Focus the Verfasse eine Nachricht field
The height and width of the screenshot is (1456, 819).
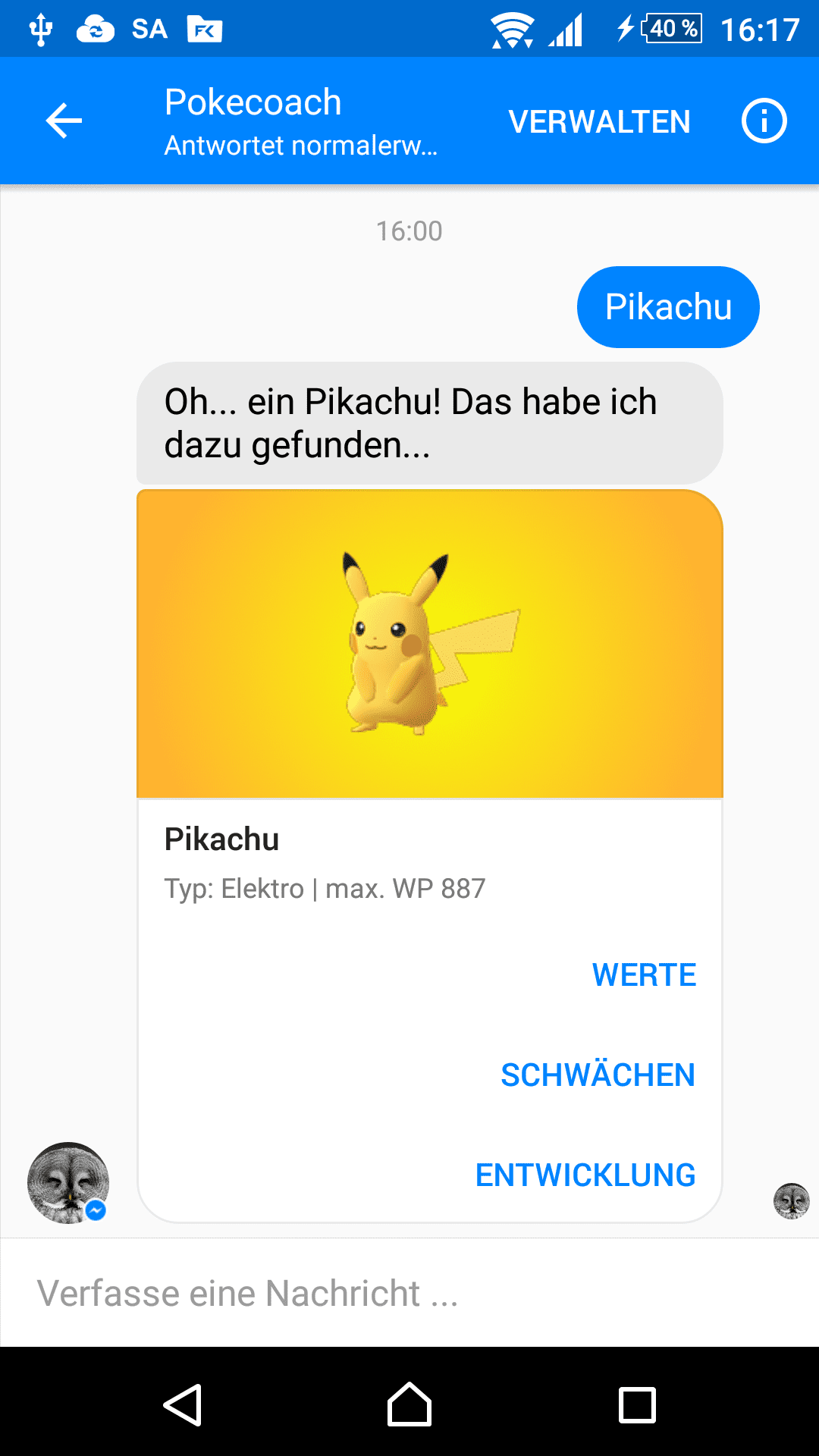pyautogui.click(x=409, y=1293)
